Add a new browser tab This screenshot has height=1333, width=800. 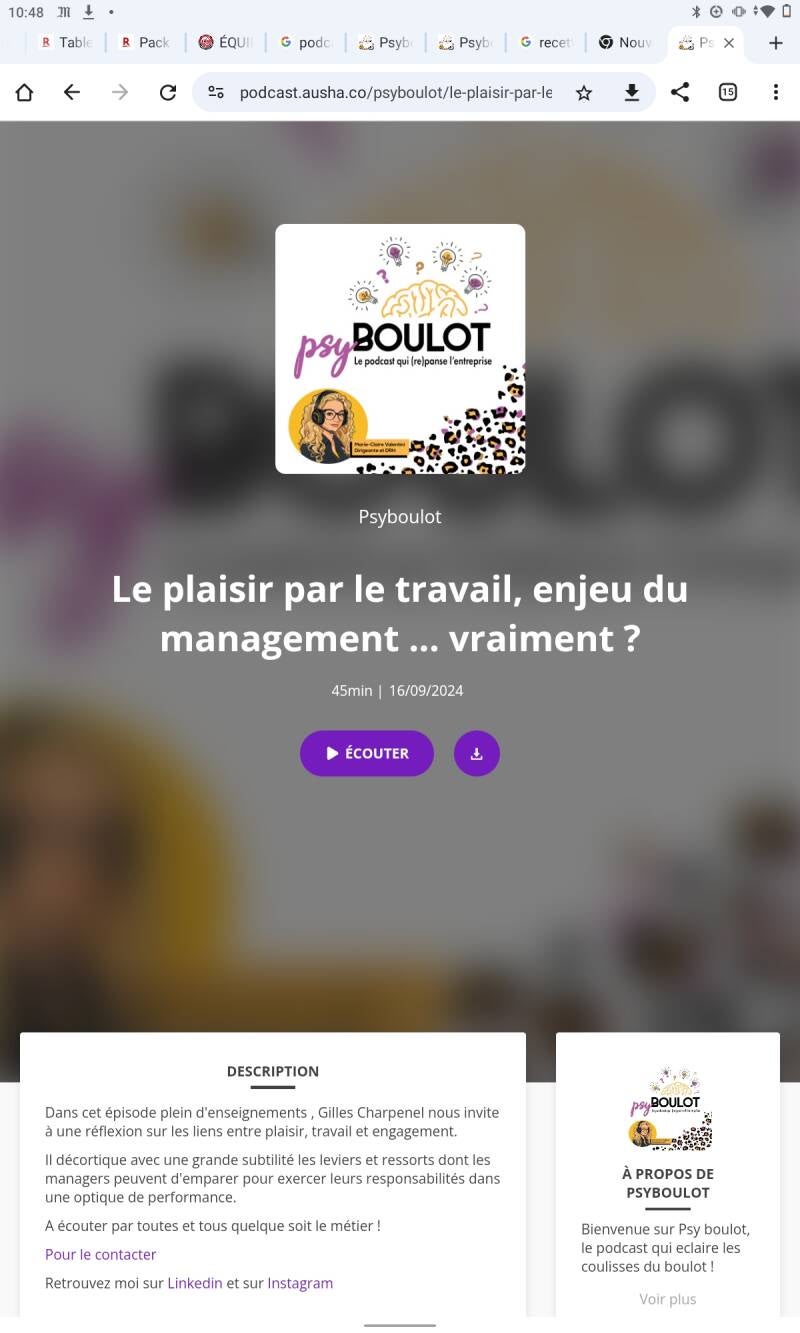[x=775, y=43]
